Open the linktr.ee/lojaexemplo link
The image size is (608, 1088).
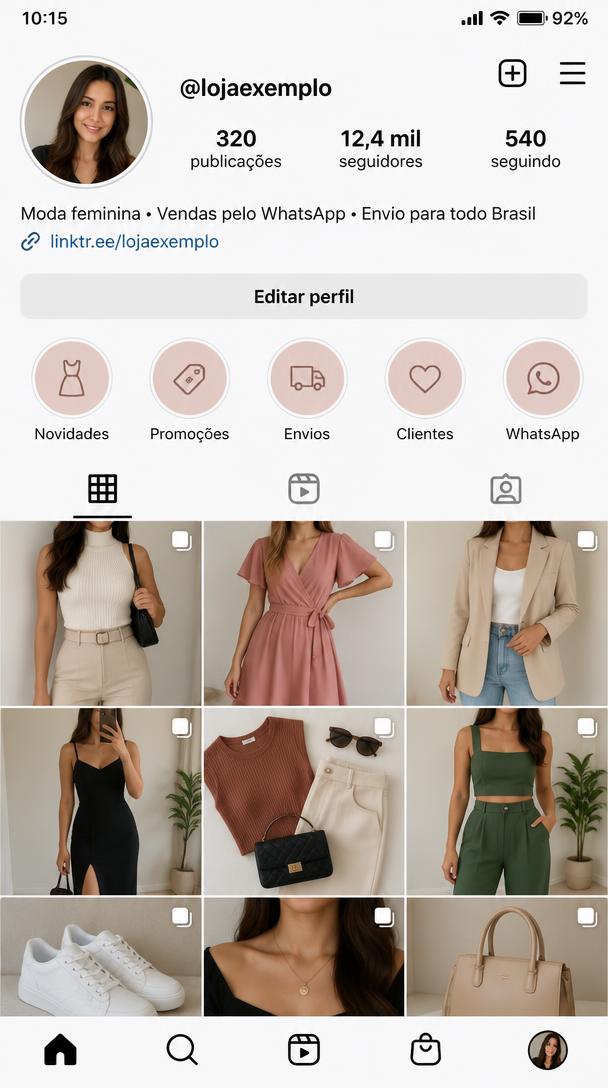coord(134,241)
